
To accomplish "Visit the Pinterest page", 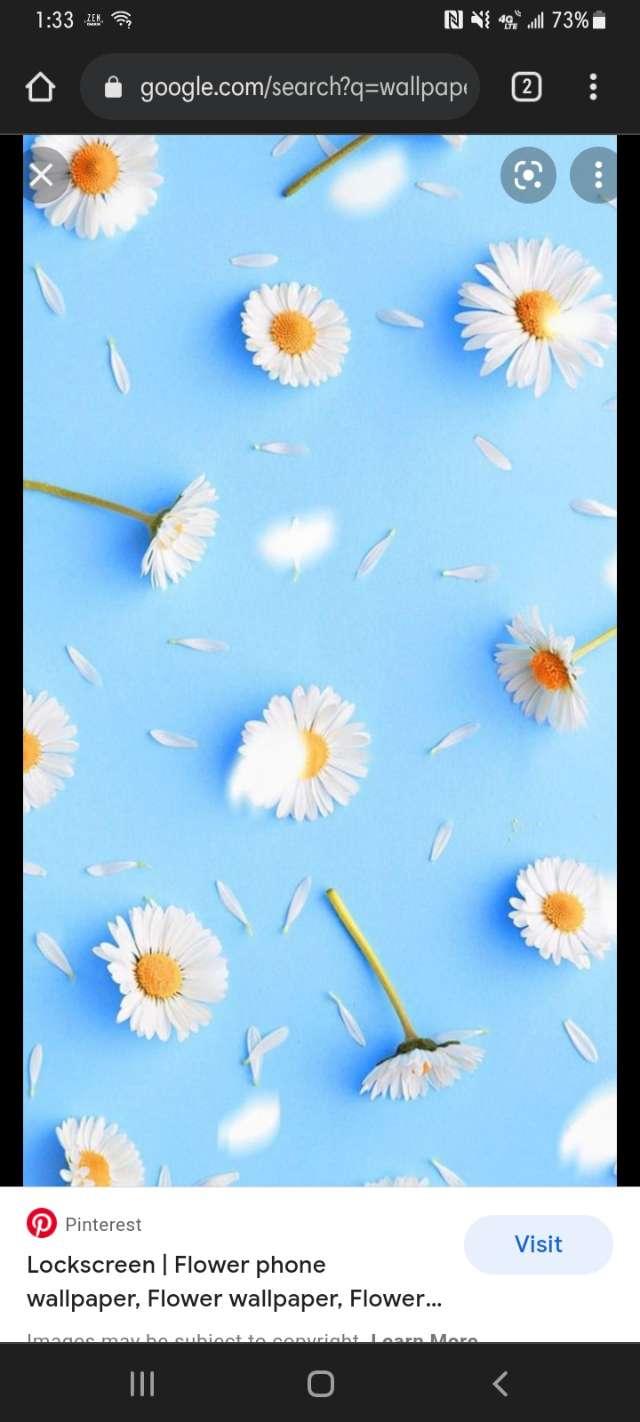I will point(538,1244).
